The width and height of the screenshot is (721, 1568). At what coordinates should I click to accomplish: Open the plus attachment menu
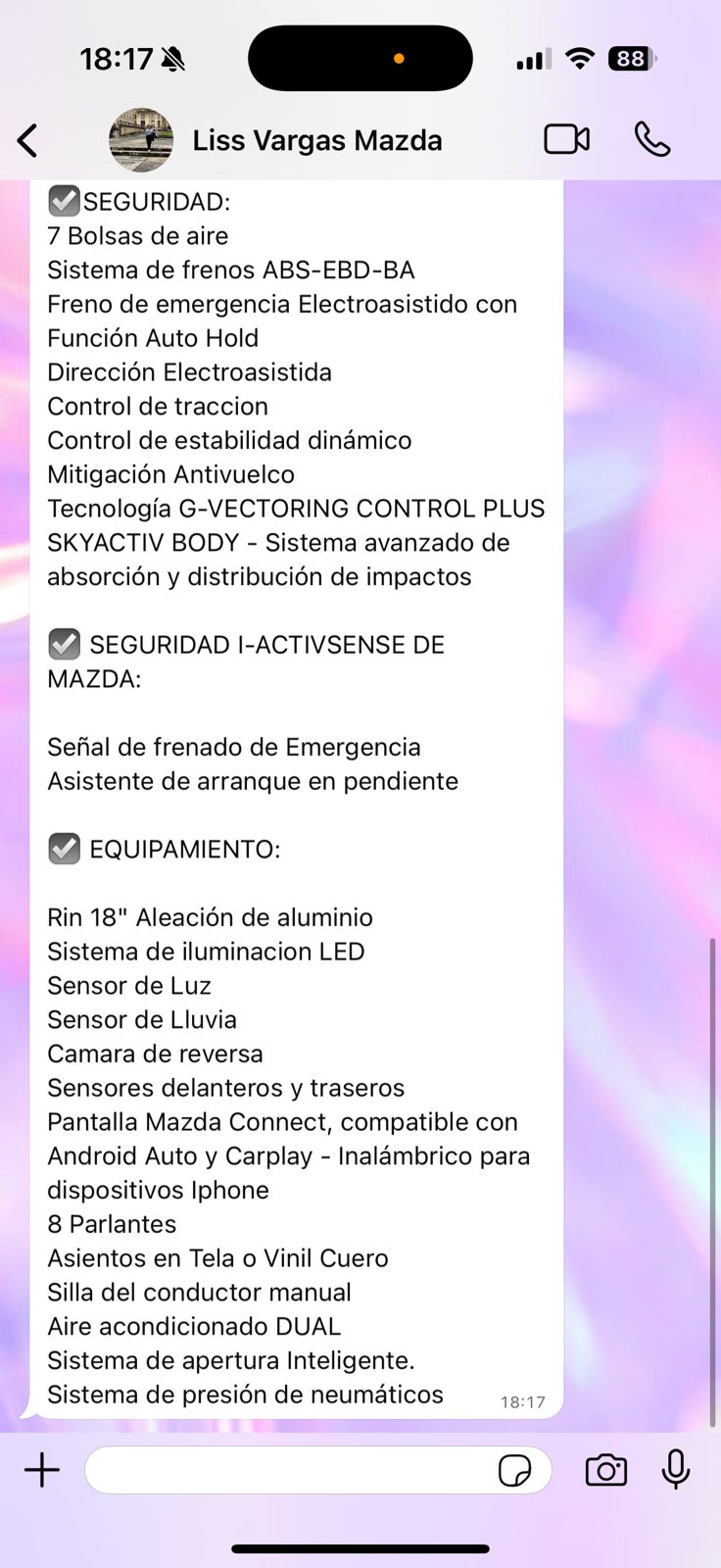pos(42,1470)
